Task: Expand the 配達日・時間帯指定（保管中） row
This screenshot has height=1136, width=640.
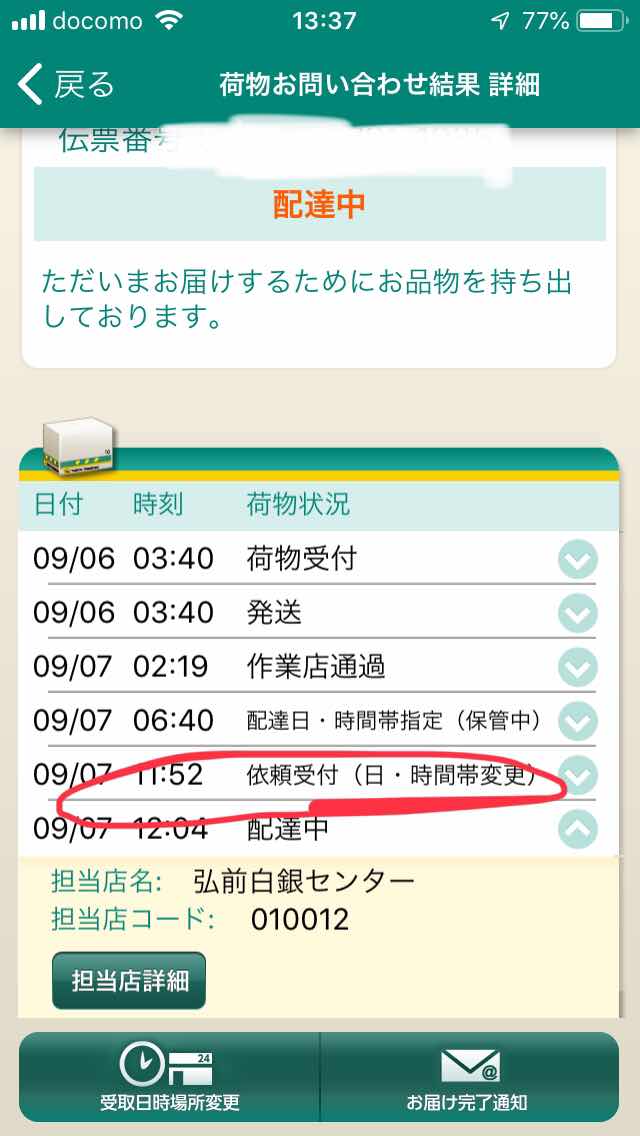Action: tap(578, 720)
